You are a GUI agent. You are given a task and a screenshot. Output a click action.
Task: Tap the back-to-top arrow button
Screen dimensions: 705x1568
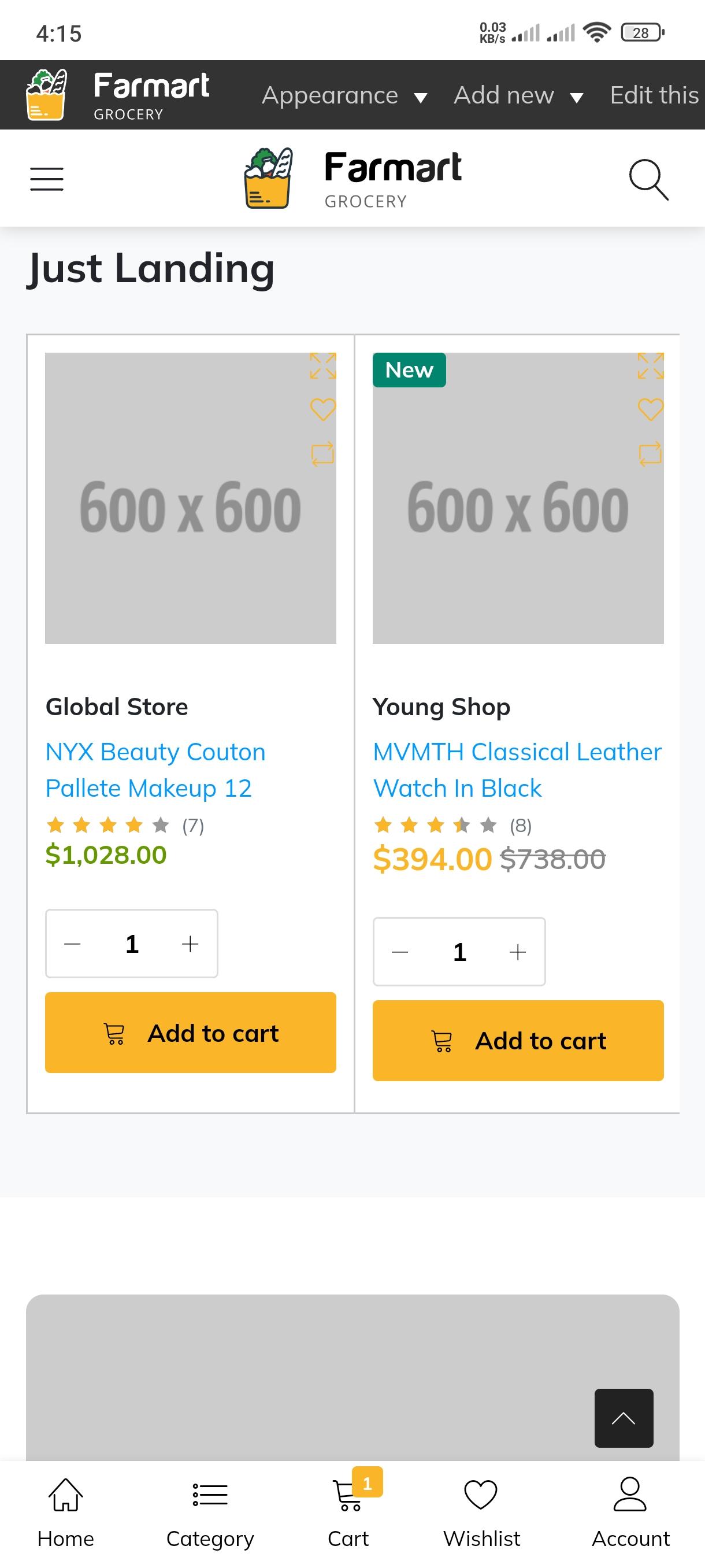(x=624, y=1418)
